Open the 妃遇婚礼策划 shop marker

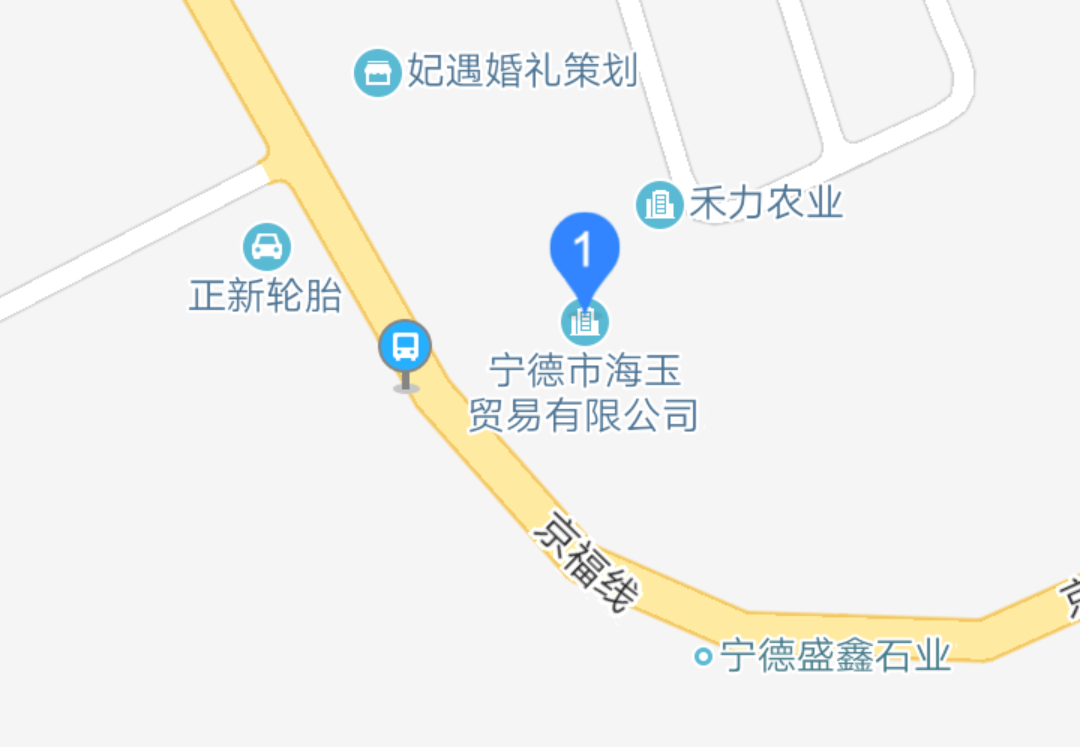tap(378, 73)
